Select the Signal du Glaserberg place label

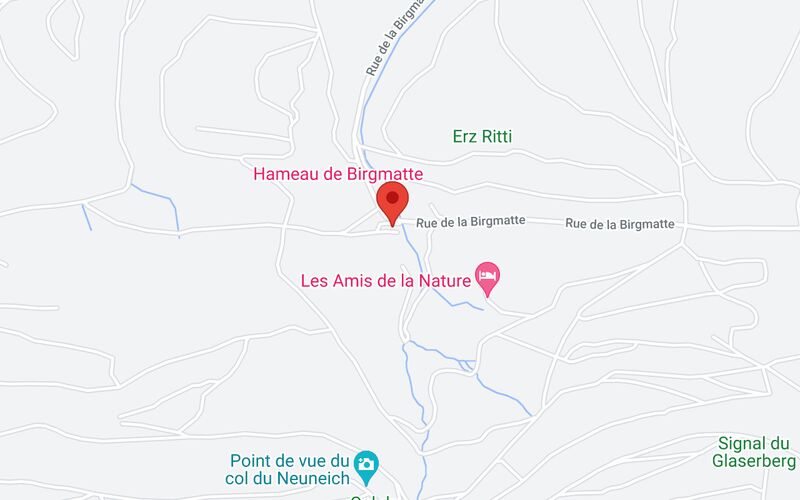754,452
